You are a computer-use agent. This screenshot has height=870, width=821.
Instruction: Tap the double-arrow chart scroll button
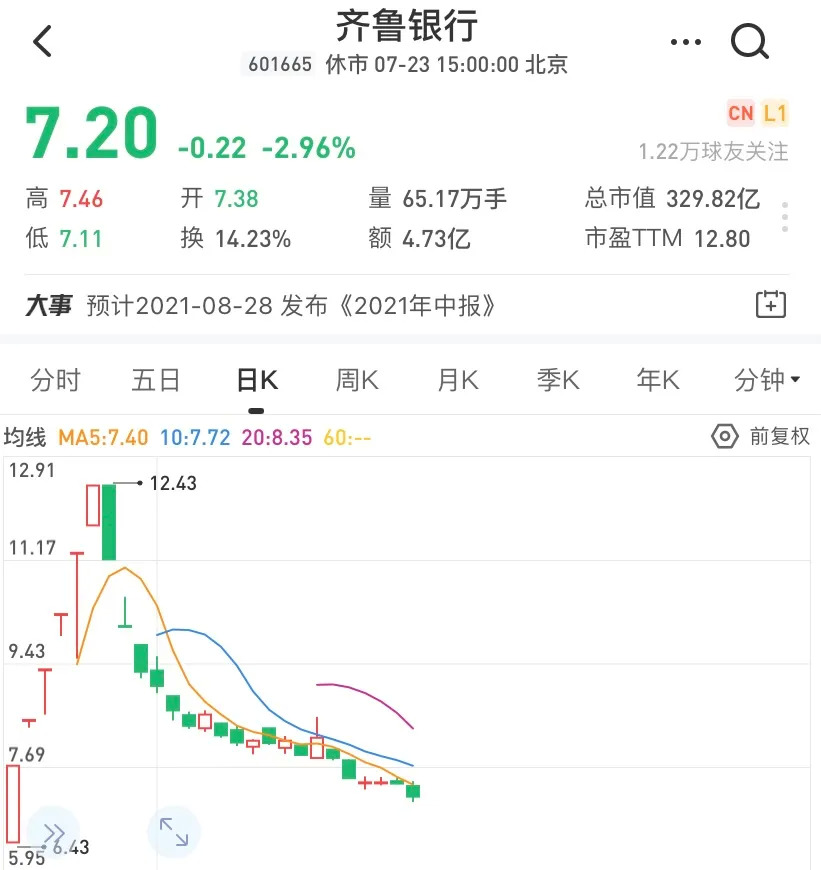[x=53, y=831]
